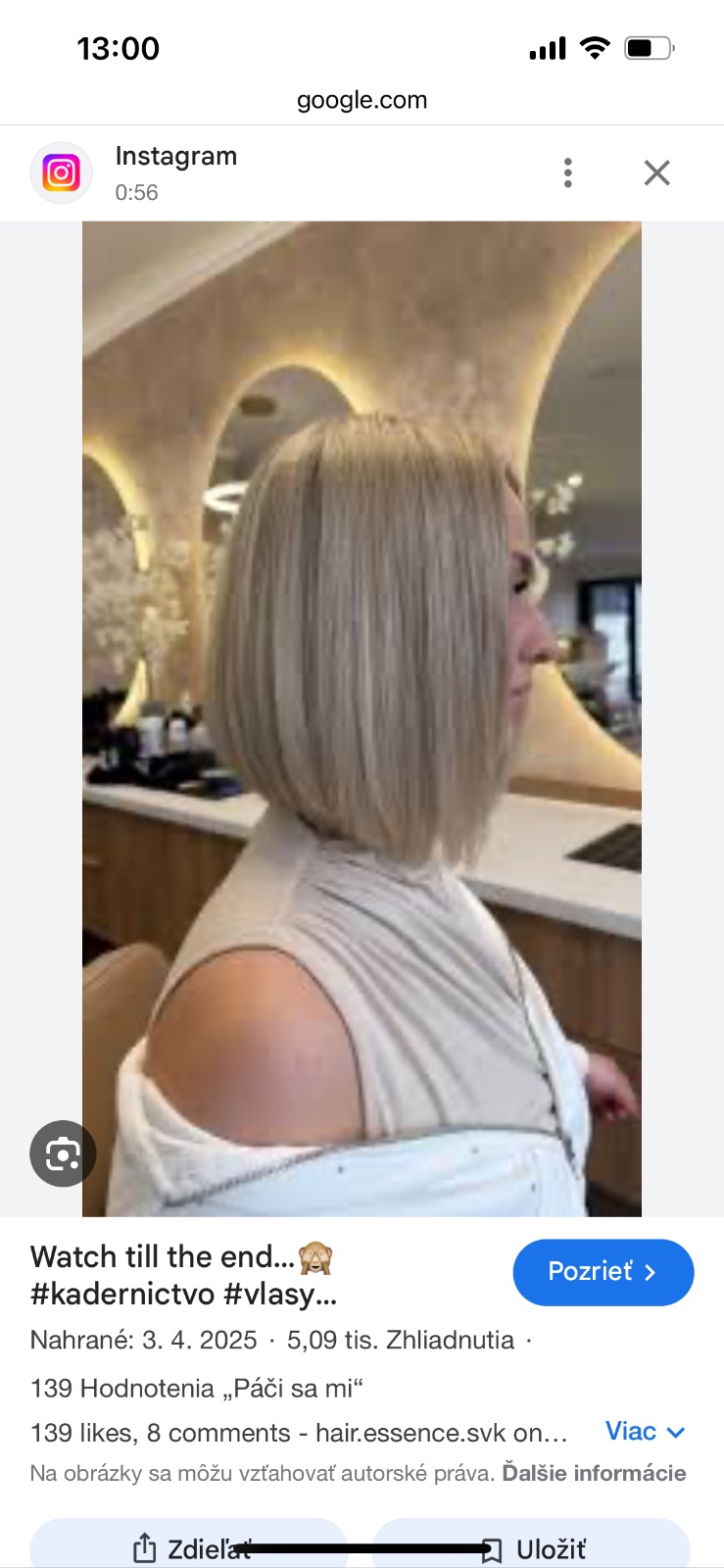Share via the Zdieľať button
724x1568 pixels.
189,1547
